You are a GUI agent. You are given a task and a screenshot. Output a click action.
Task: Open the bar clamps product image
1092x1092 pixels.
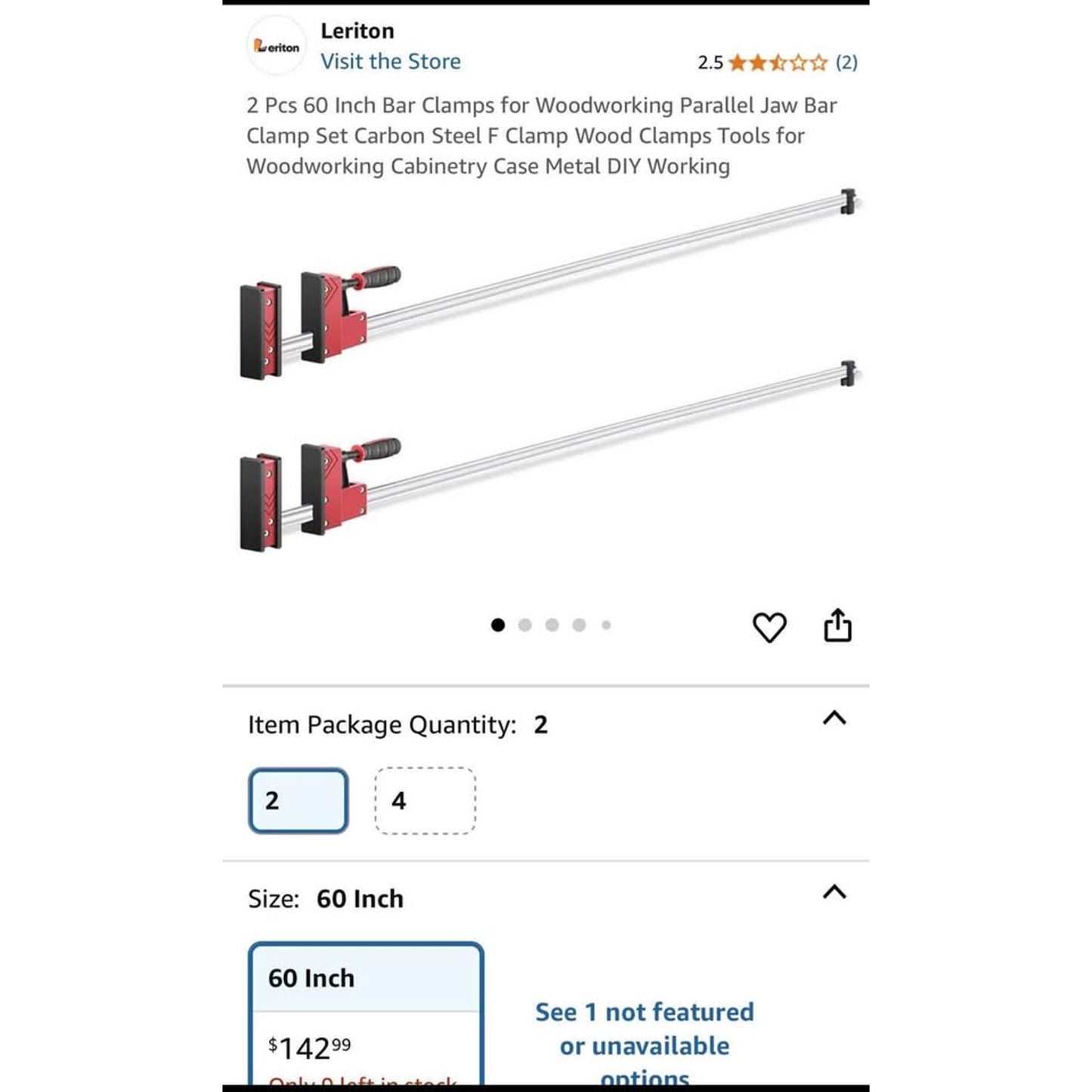tap(549, 370)
